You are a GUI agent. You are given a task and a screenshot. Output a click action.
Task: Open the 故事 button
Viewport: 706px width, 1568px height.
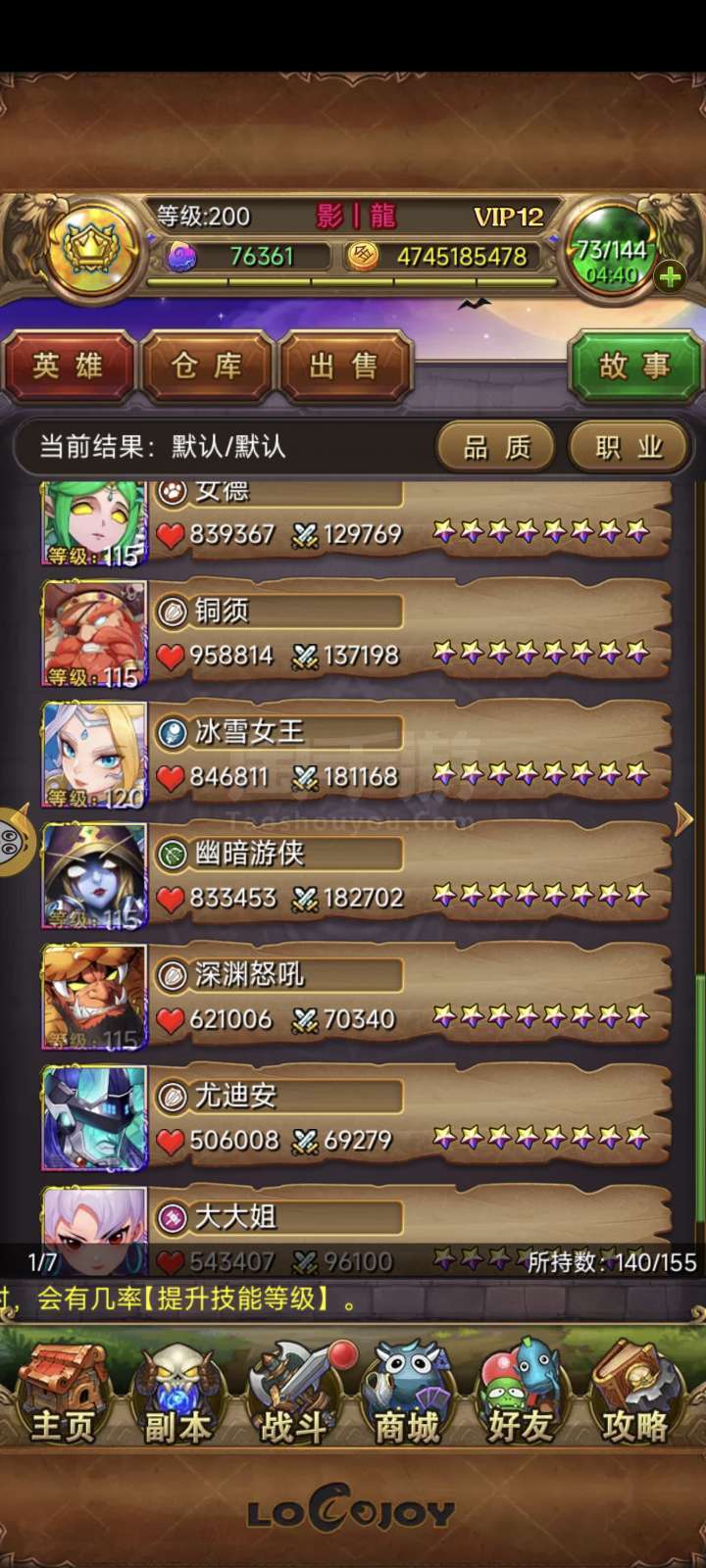(x=635, y=367)
